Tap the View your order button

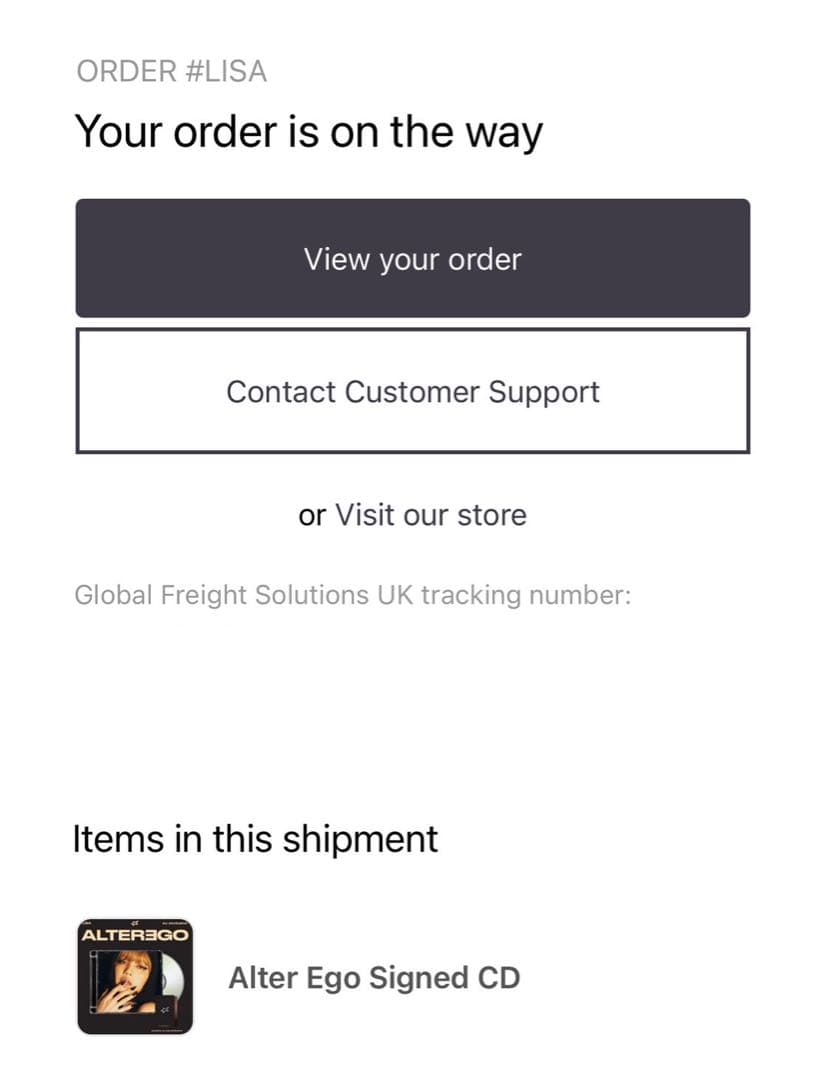(x=412, y=259)
